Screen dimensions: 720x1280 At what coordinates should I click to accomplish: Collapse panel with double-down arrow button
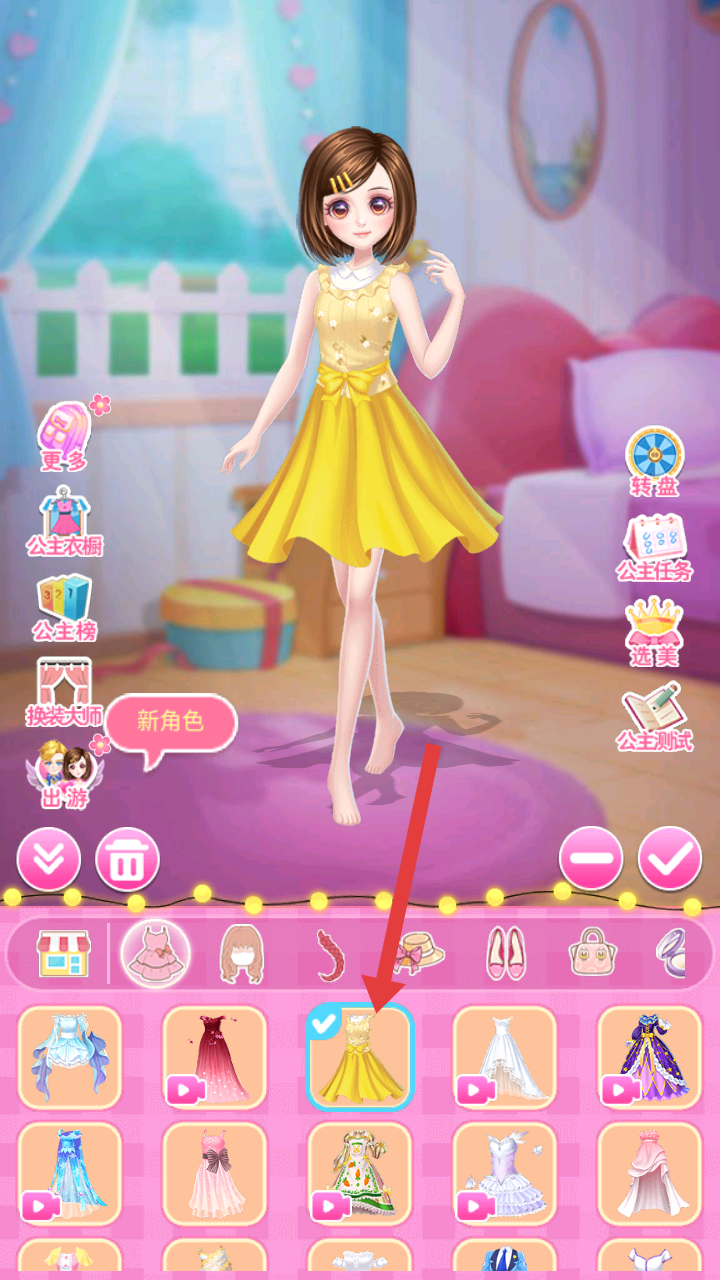(48, 859)
